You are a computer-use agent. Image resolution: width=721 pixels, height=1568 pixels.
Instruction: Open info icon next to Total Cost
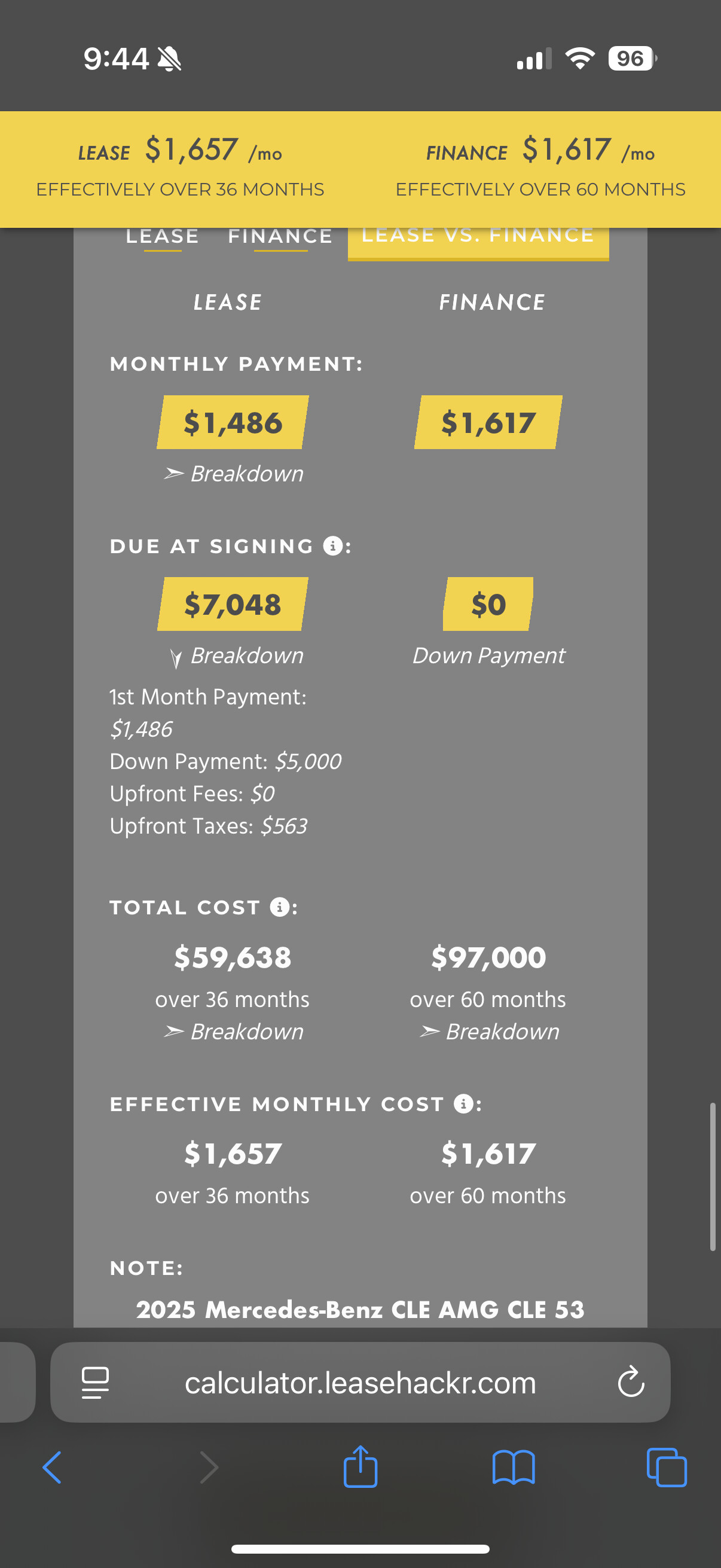[x=279, y=907]
